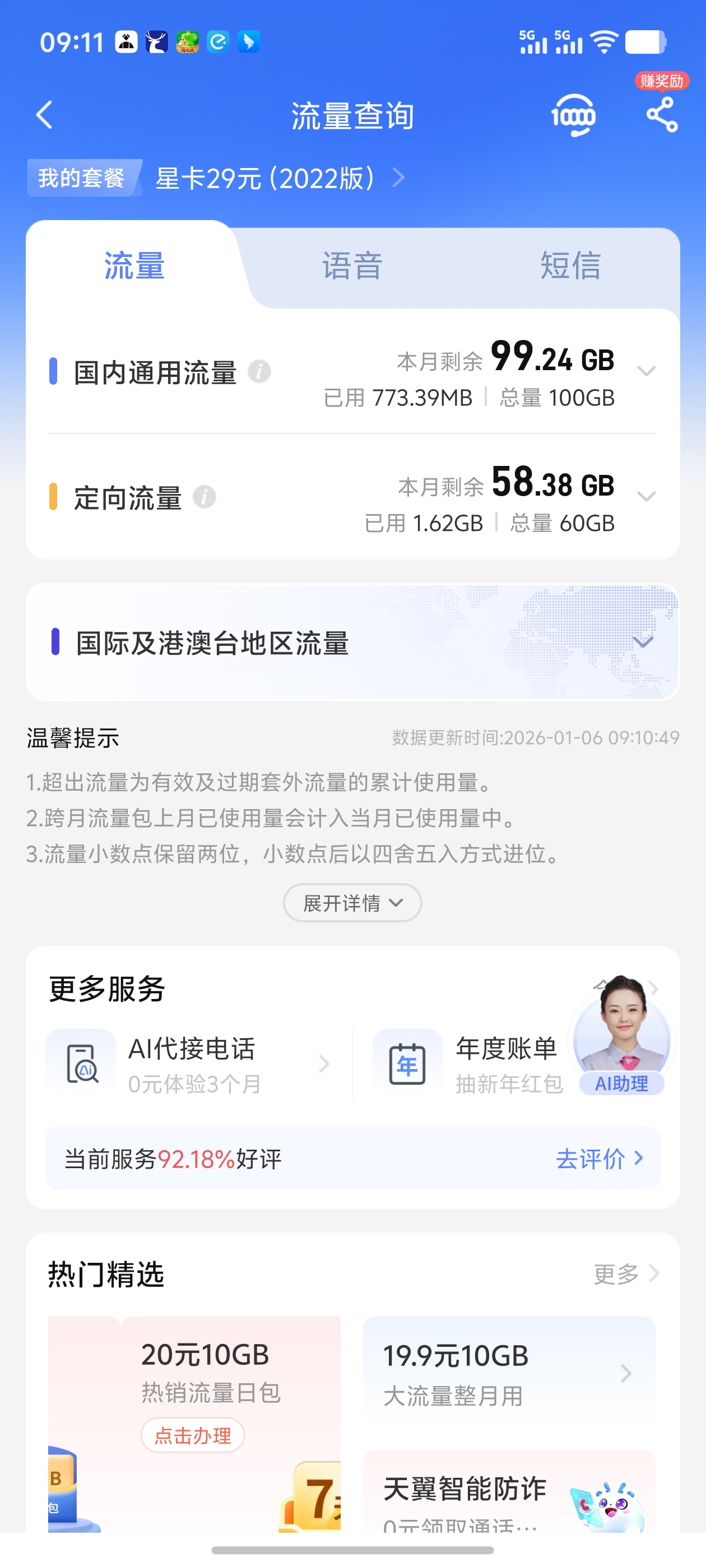Tap 点击办理 for 20元10GB pack
This screenshot has height=1568, width=706.
193,1435
